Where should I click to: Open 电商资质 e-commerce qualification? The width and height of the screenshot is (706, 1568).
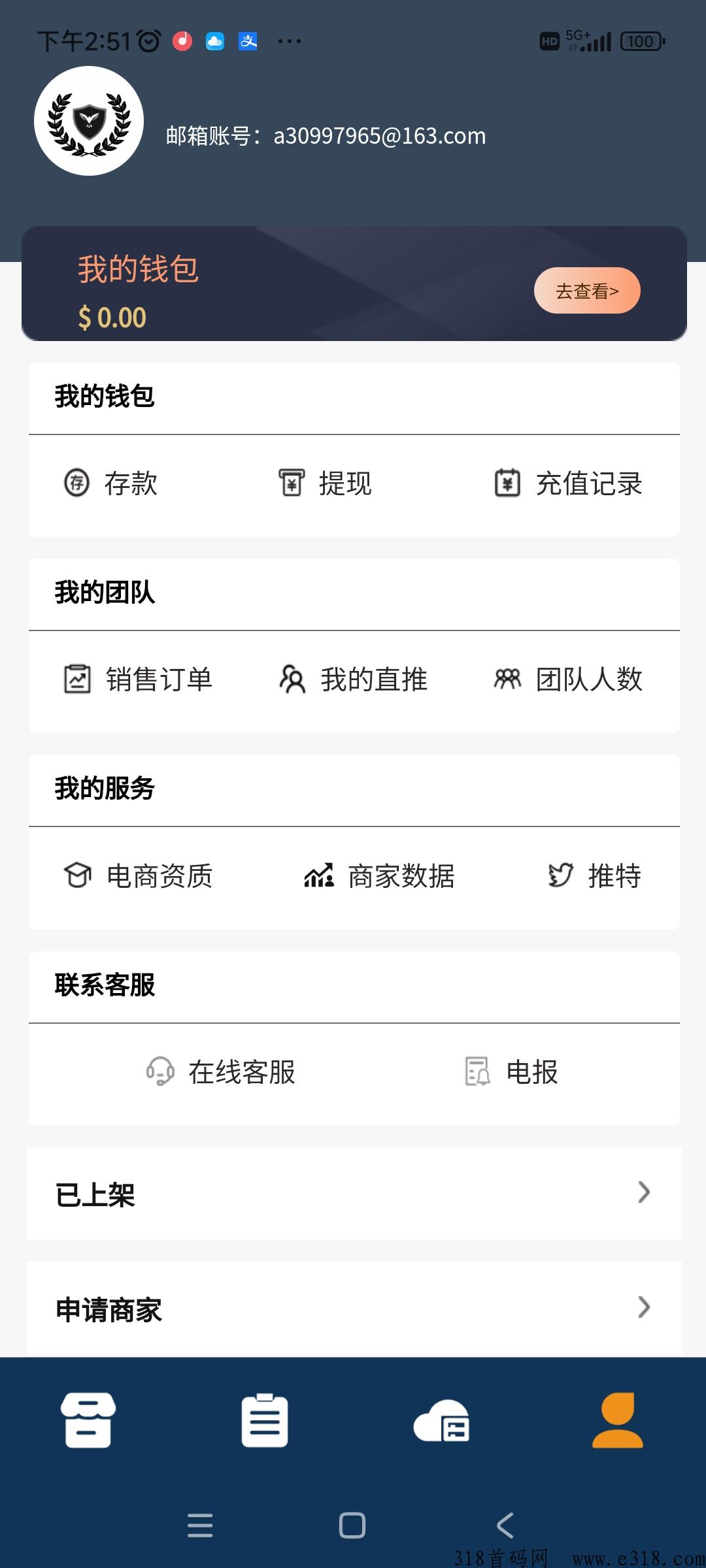138,876
